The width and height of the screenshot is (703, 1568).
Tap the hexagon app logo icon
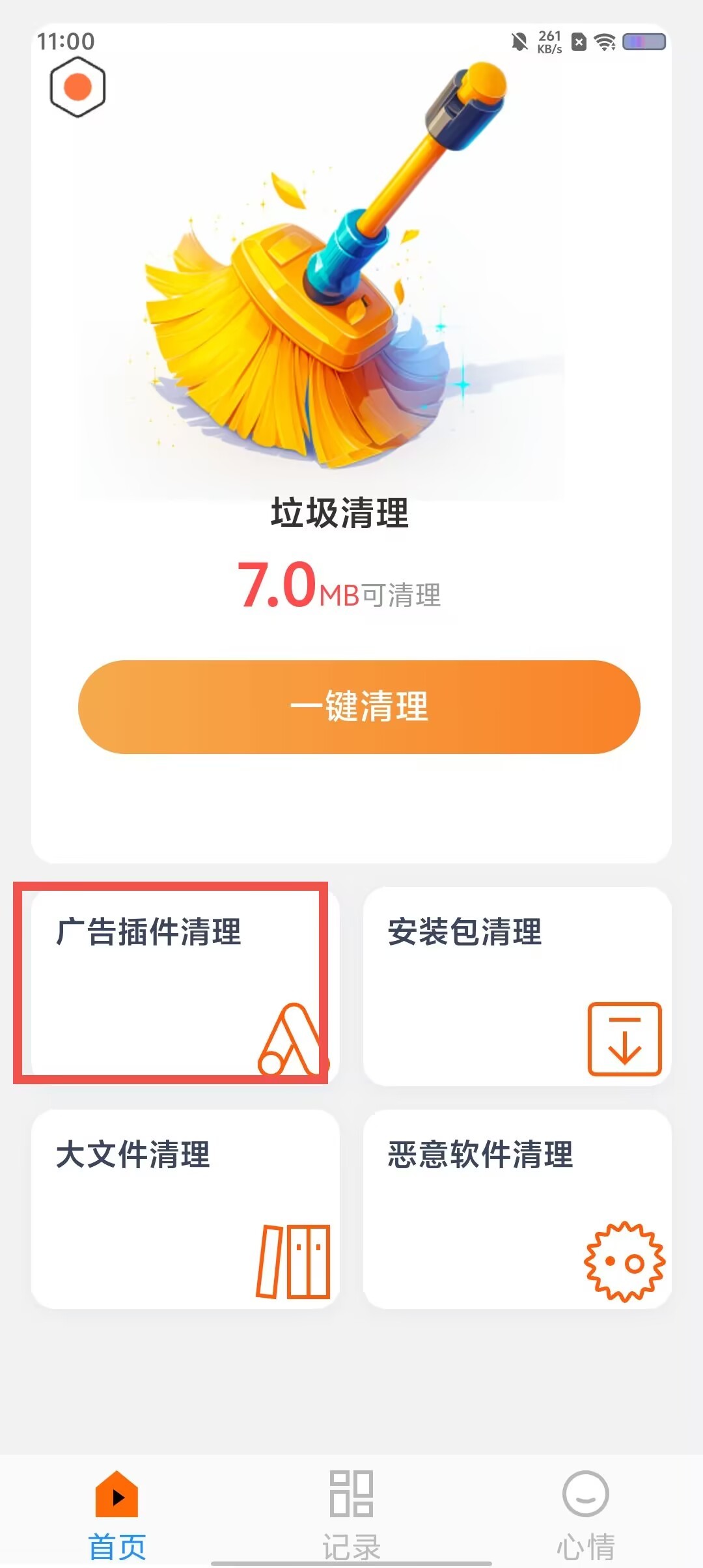coord(76,87)
